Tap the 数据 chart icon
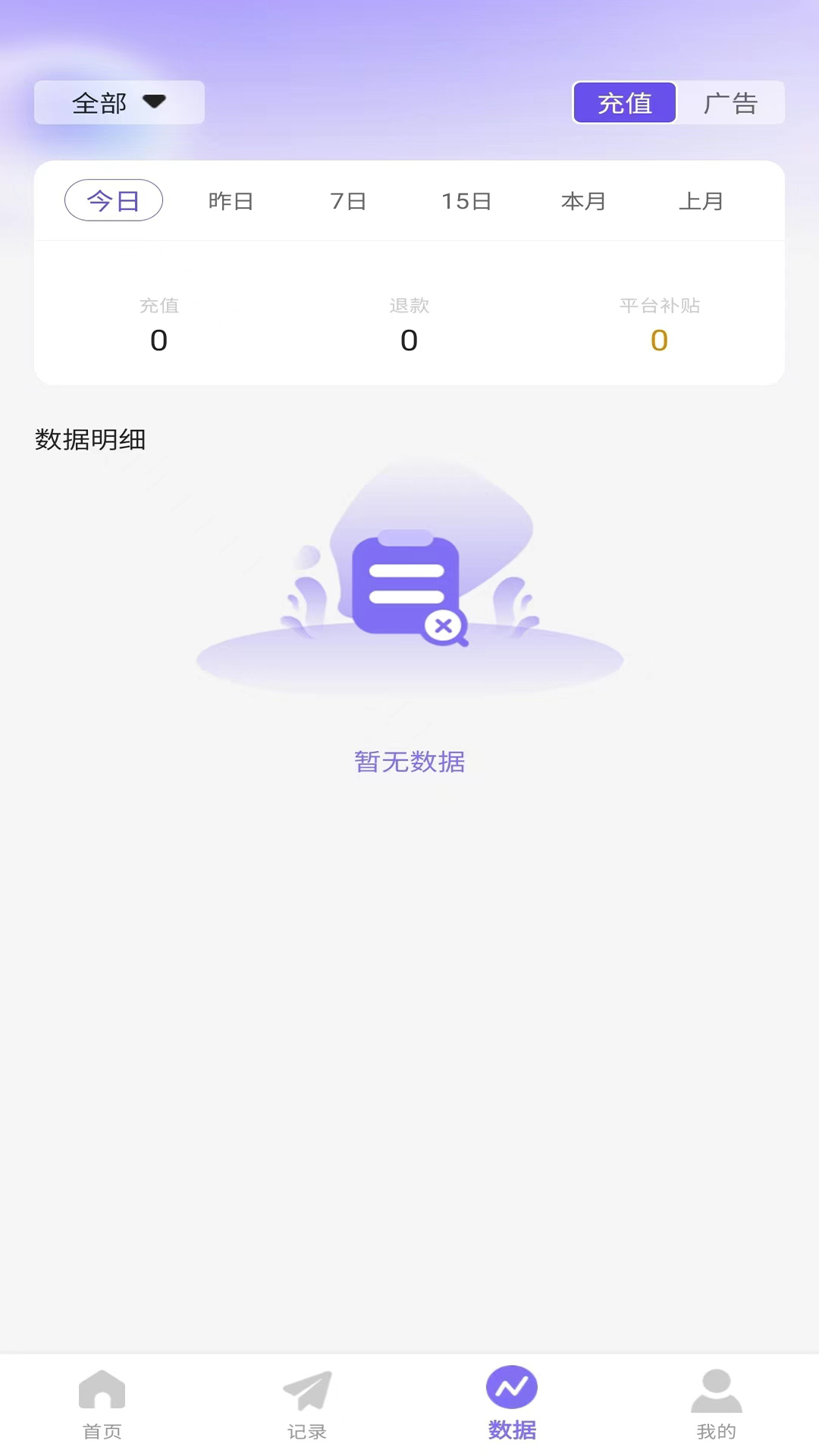Screen dimensions: 819x1456 [x=512, y=1394]
